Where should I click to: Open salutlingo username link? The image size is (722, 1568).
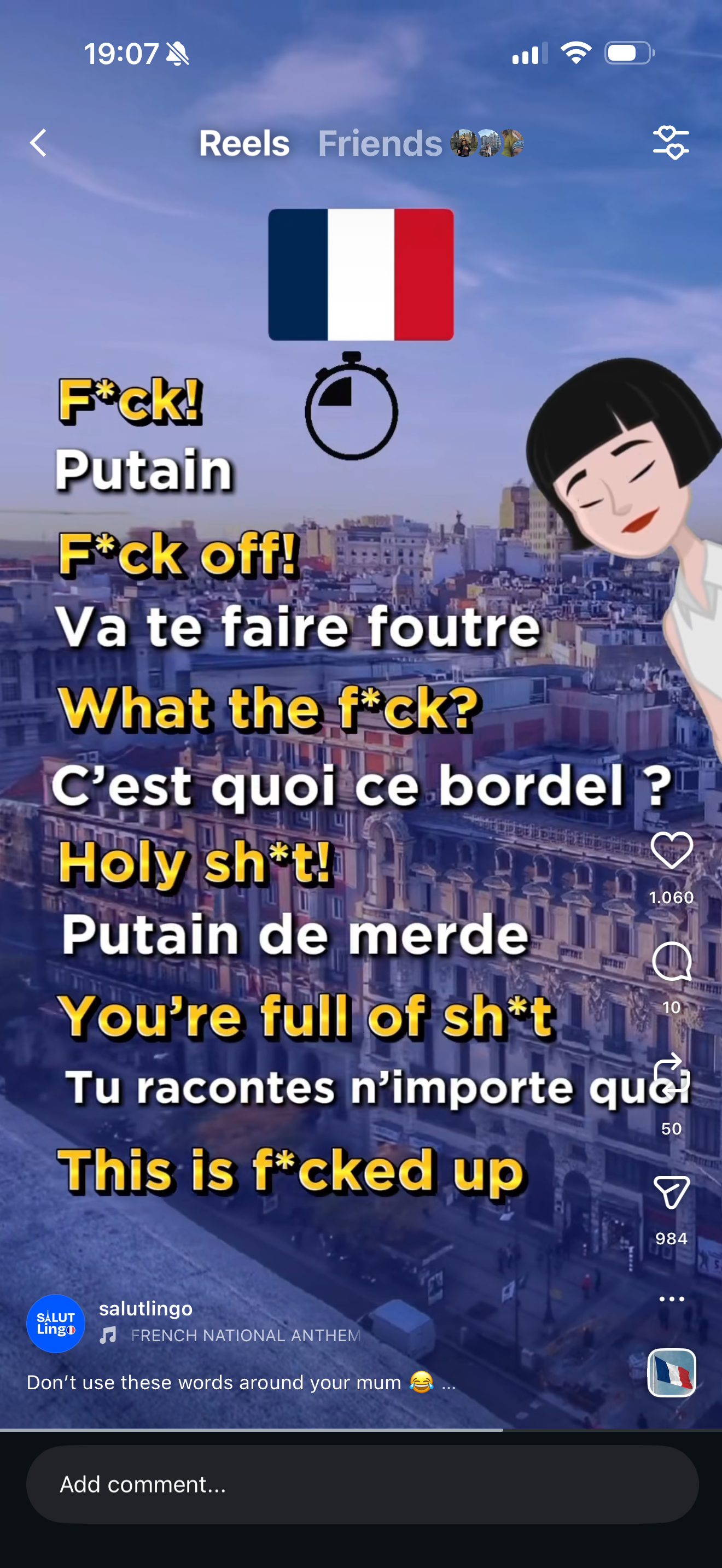tap(145, 1308)
